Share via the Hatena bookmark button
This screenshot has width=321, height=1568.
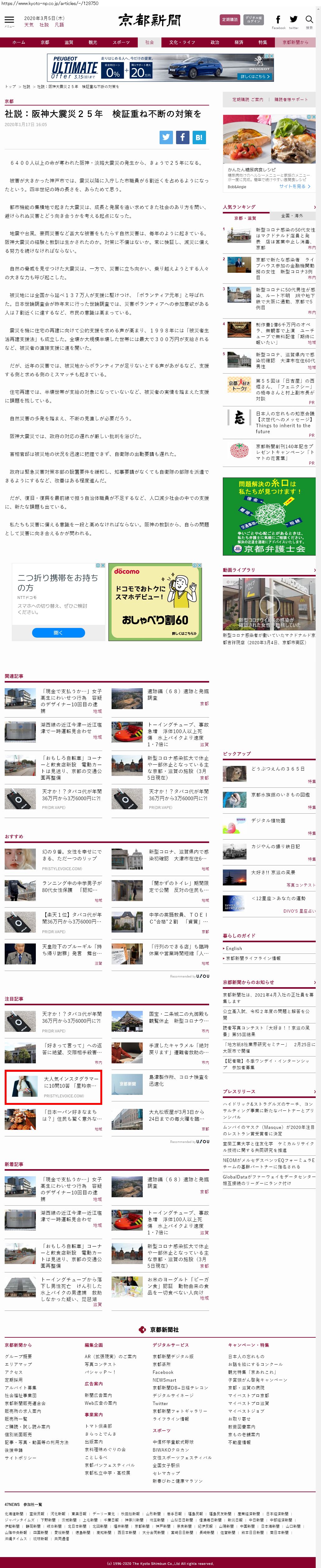click(x=199, y=137)
